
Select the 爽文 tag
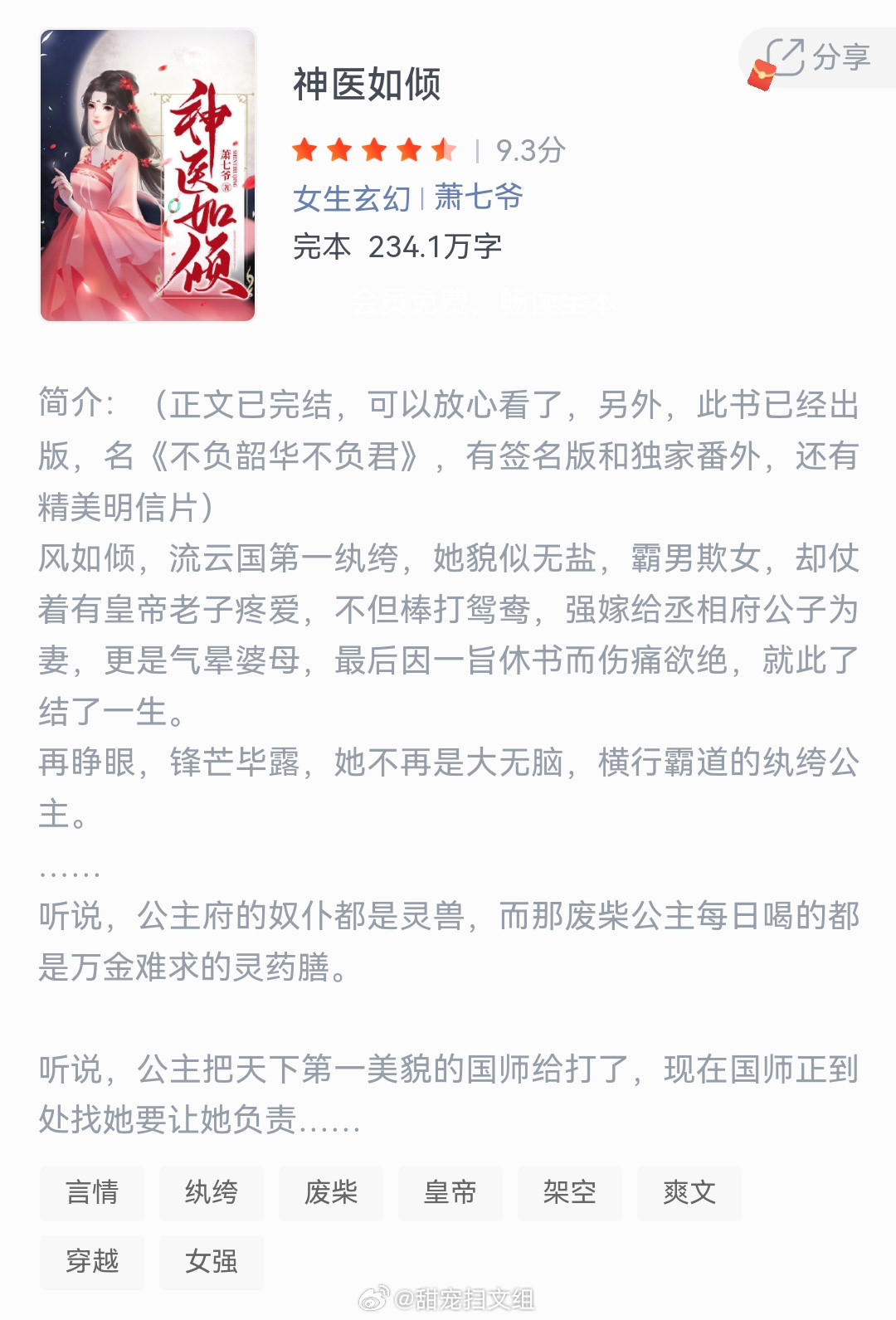coord(688,1193)
